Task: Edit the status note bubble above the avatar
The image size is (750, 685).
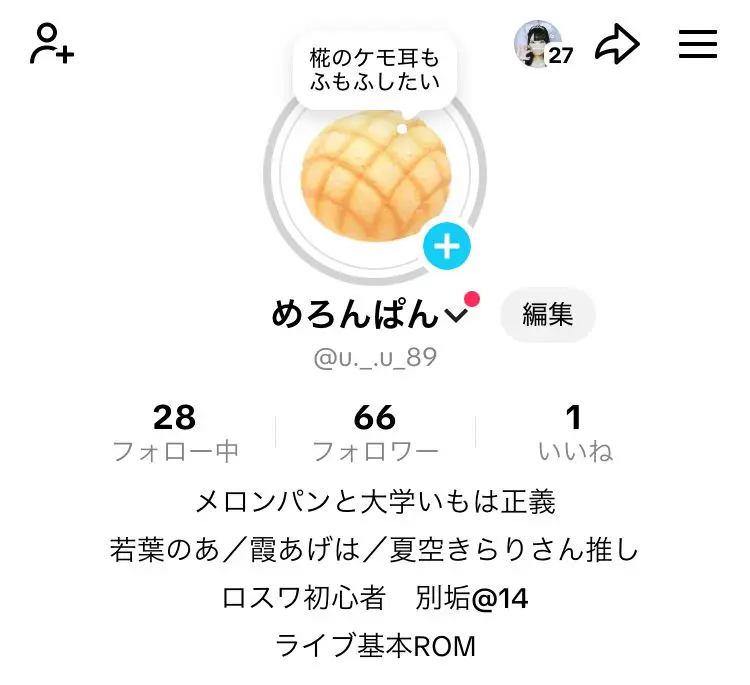Action: click(374, 70)
